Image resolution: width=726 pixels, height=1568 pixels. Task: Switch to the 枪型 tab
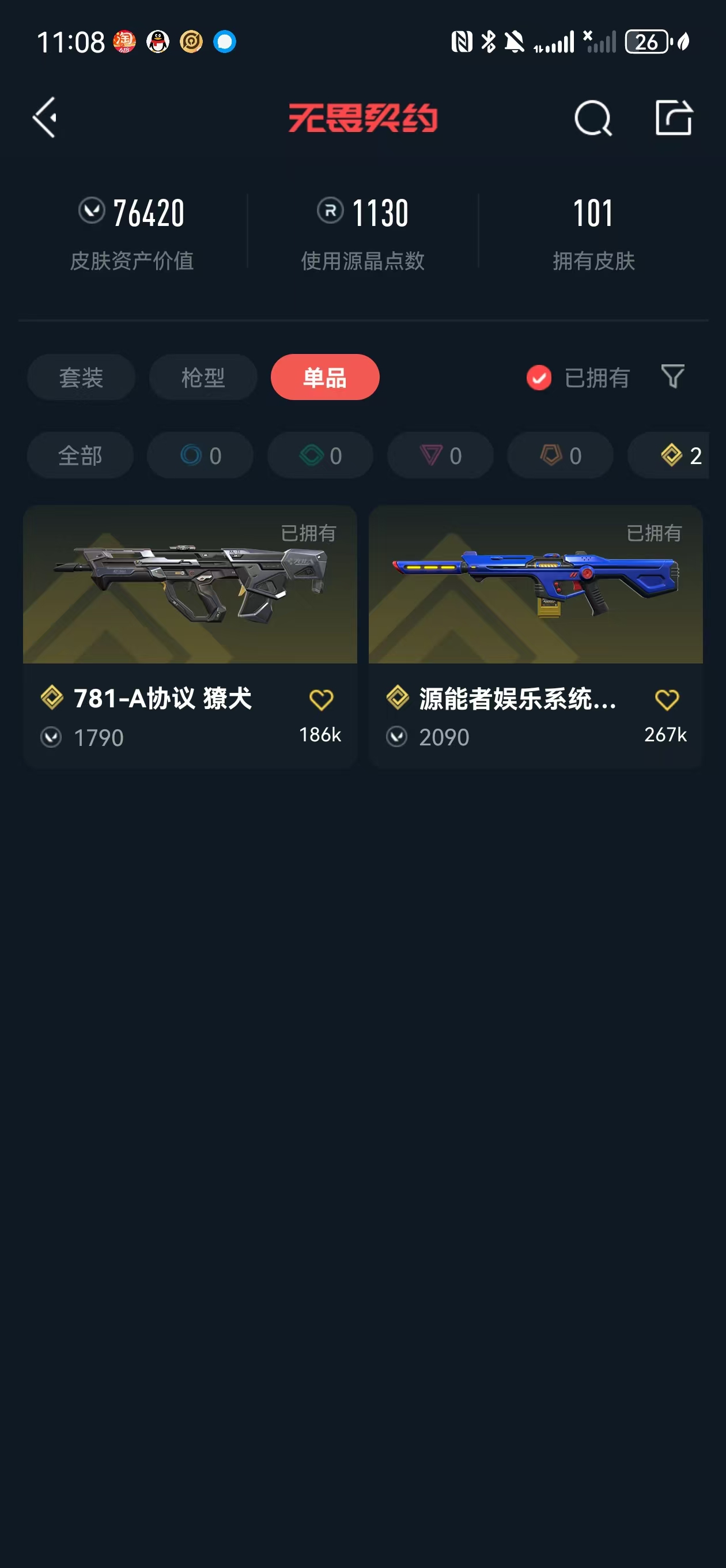coord(203,378)
